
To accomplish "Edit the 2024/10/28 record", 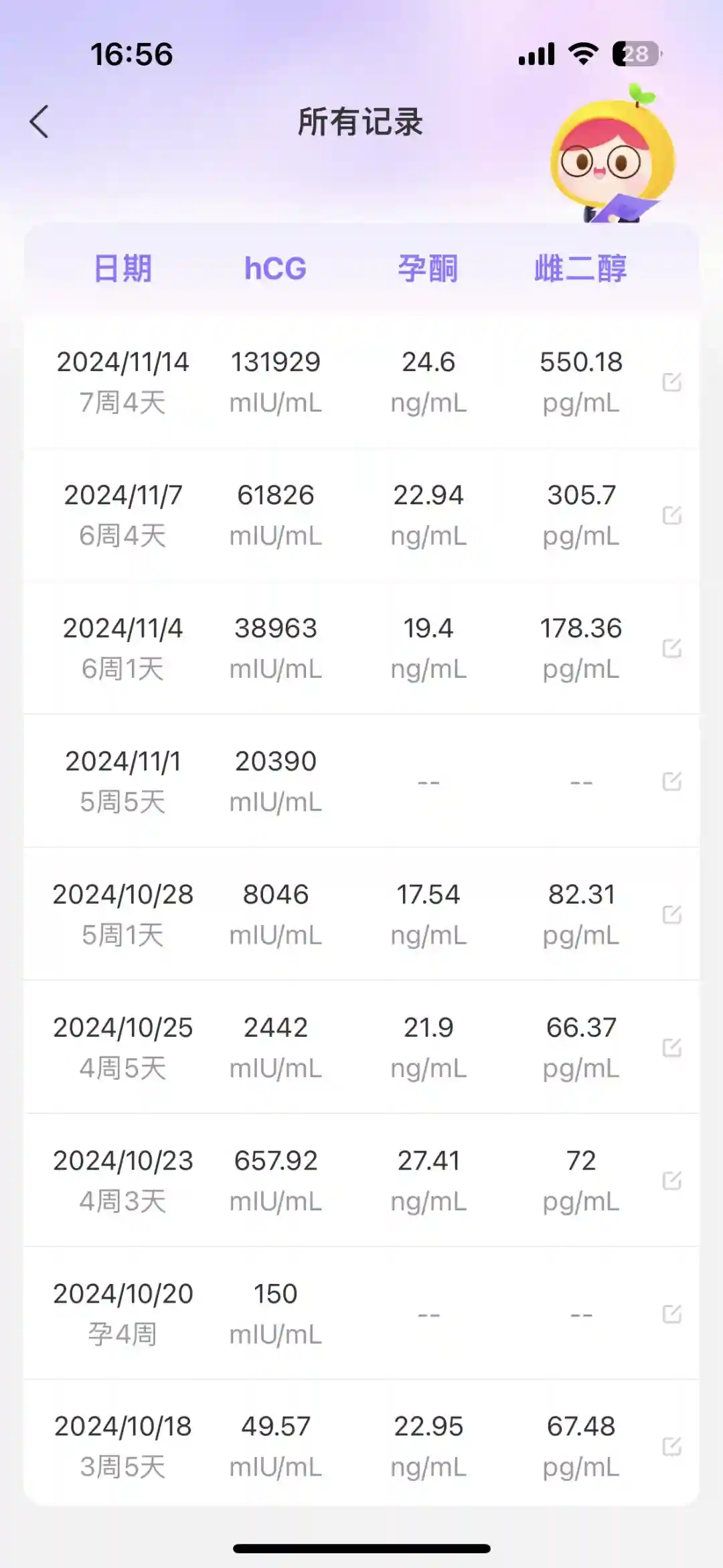I will [671, 914].
